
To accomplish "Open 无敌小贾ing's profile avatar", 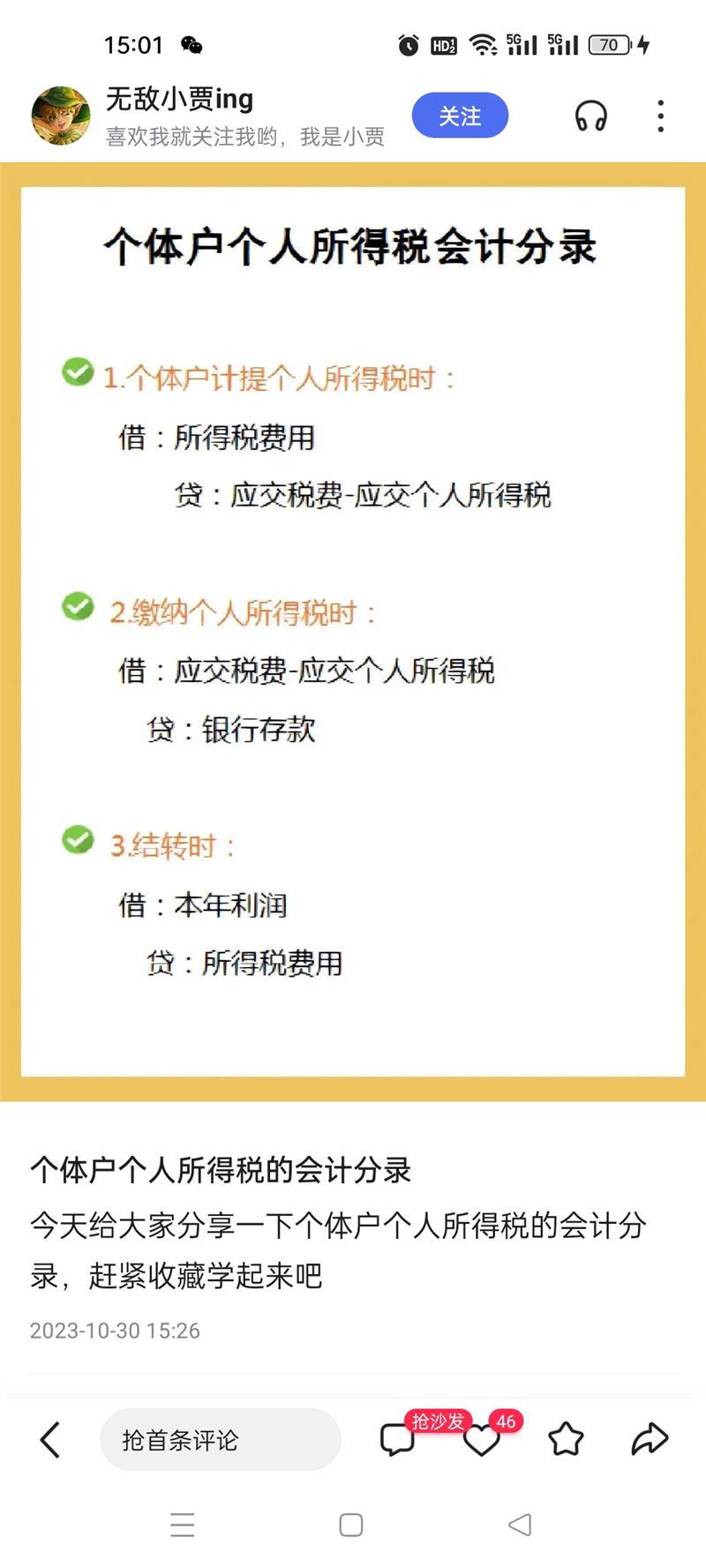I will click(x=60, y=116).
